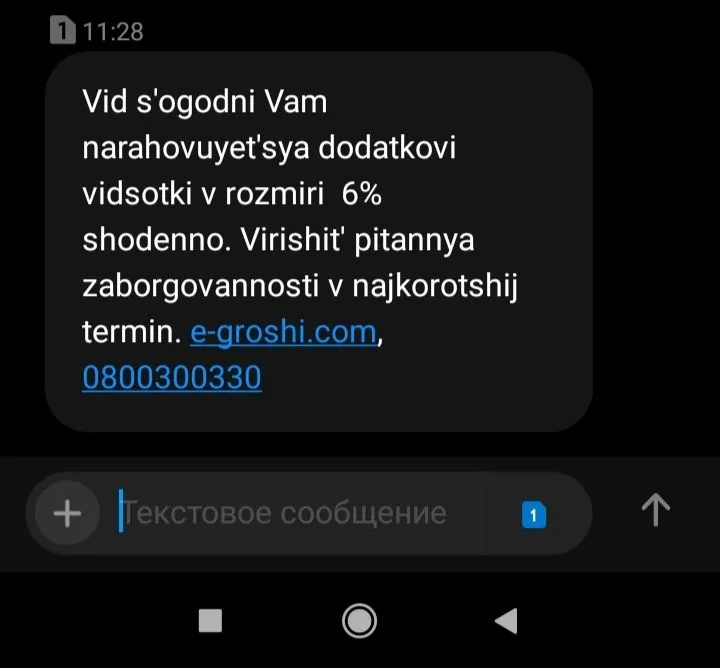This screenshot has width=720, height=668.
Task: Go to the home screen
Action: pos(359,621)
